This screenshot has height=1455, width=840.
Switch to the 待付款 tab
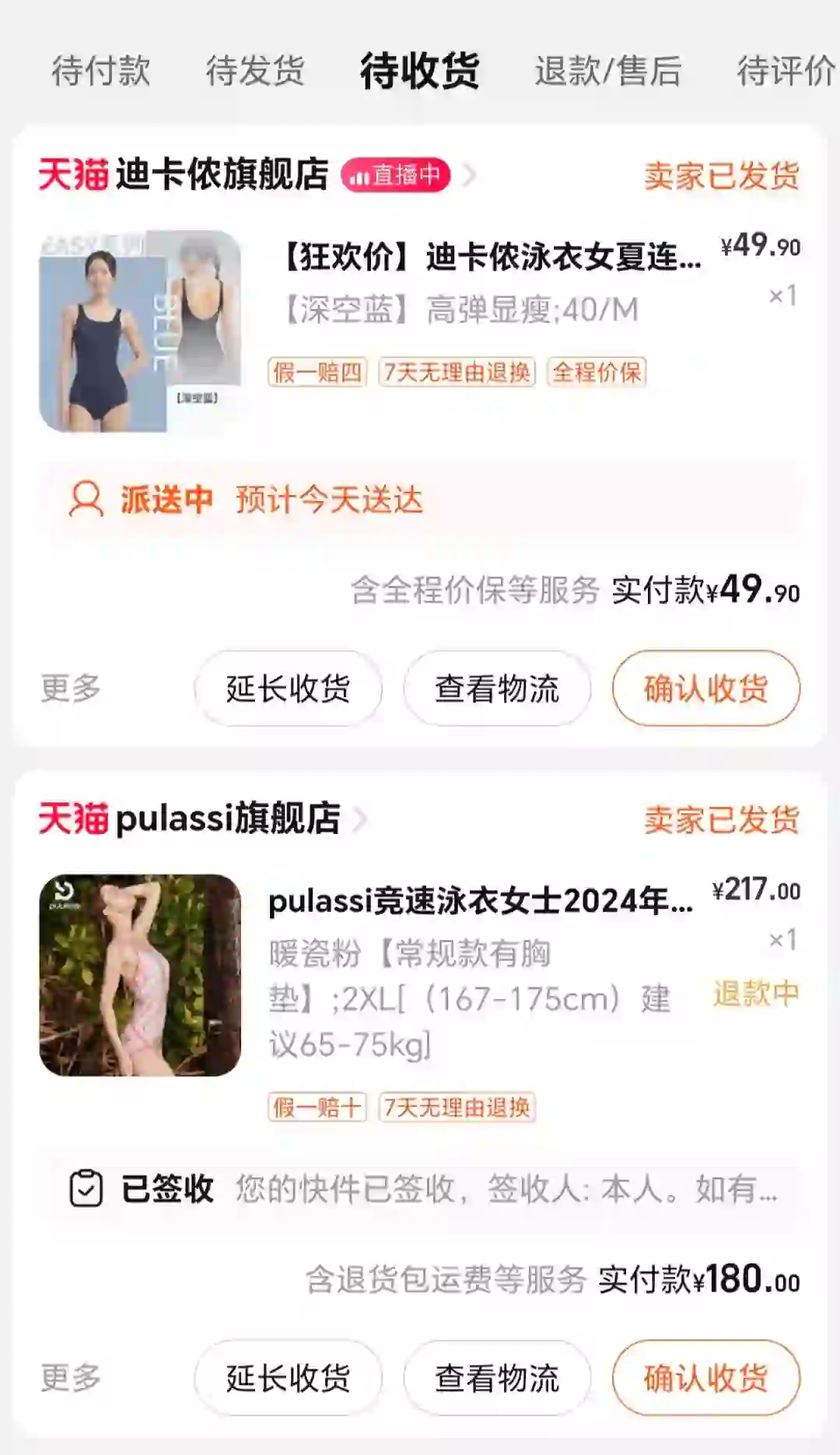point(101,71)
